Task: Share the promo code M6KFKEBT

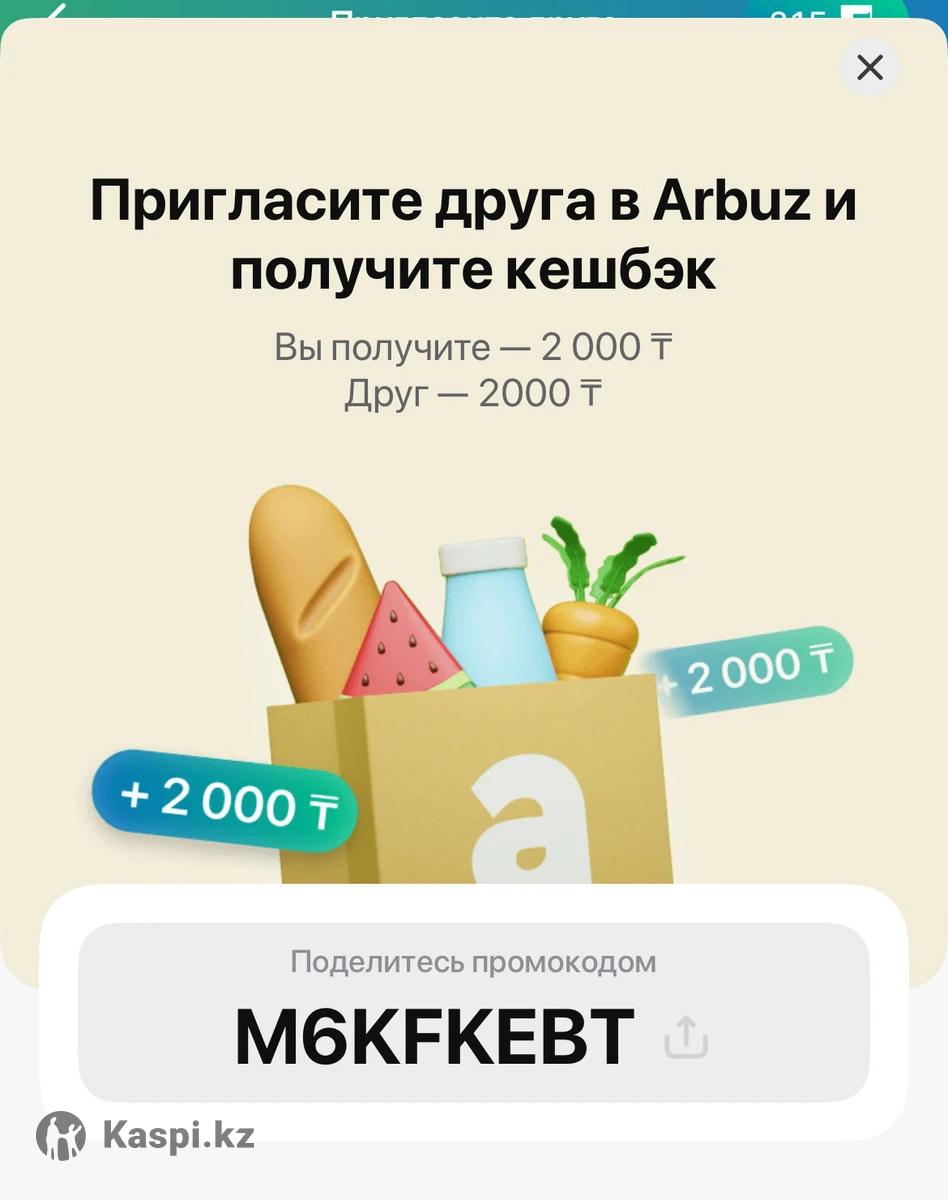Action: (686, 1037)
